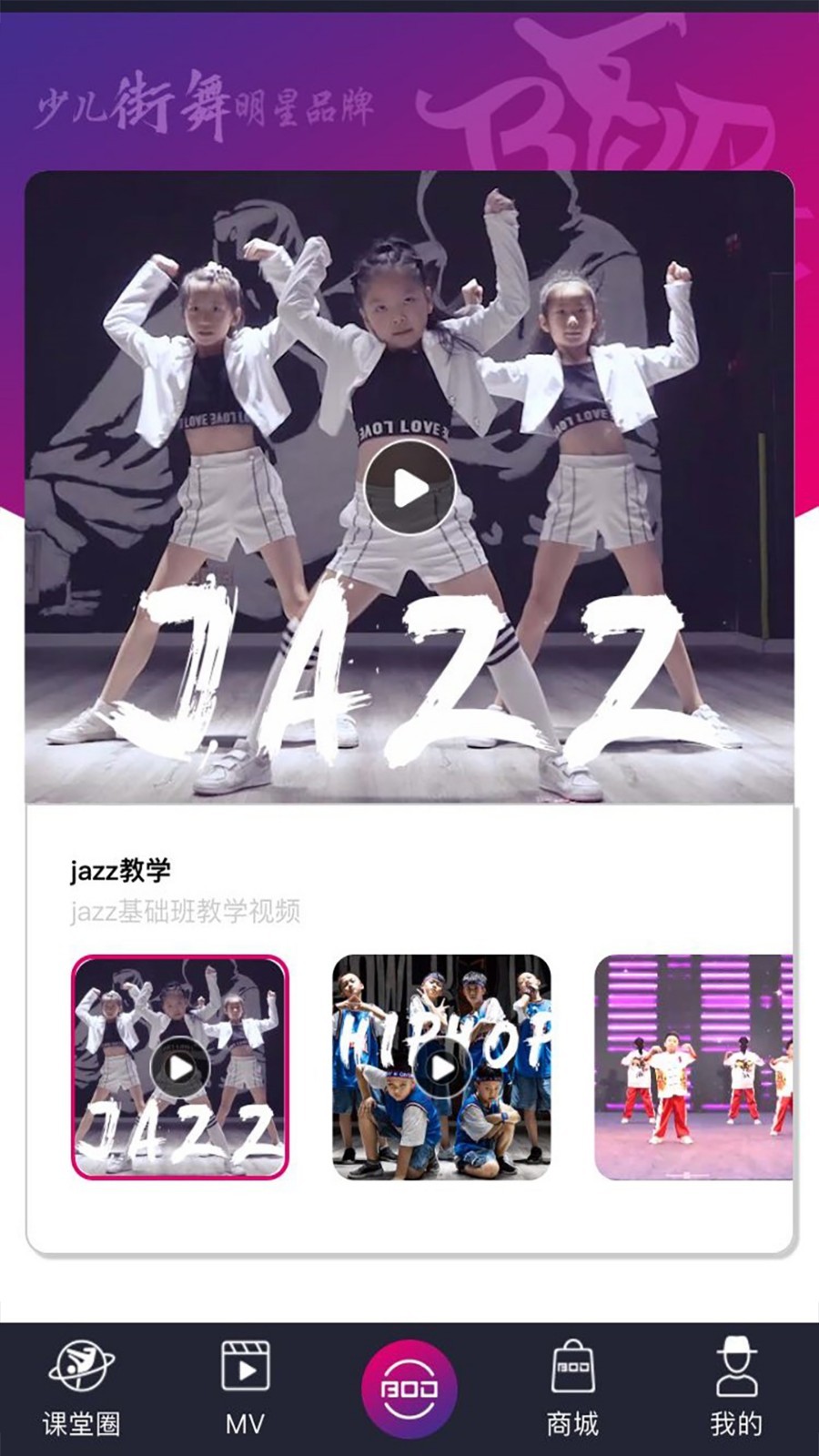The width and height of the screenshot is (819, 1456).
Task: Open the stage performance video thumbnail
Action: click(x=693, y=1067)
